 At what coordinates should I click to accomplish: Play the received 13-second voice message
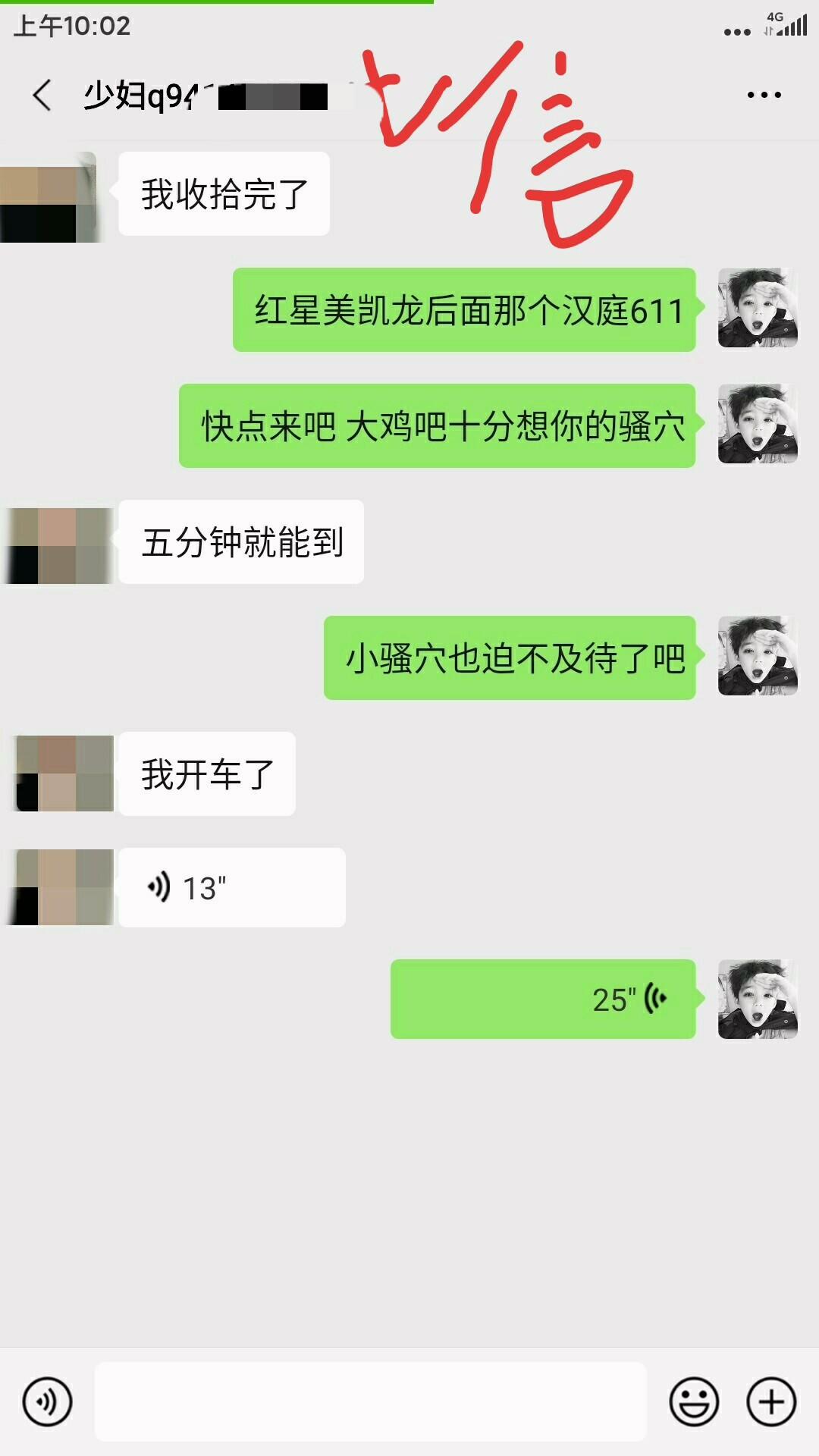tap(231, 887)
